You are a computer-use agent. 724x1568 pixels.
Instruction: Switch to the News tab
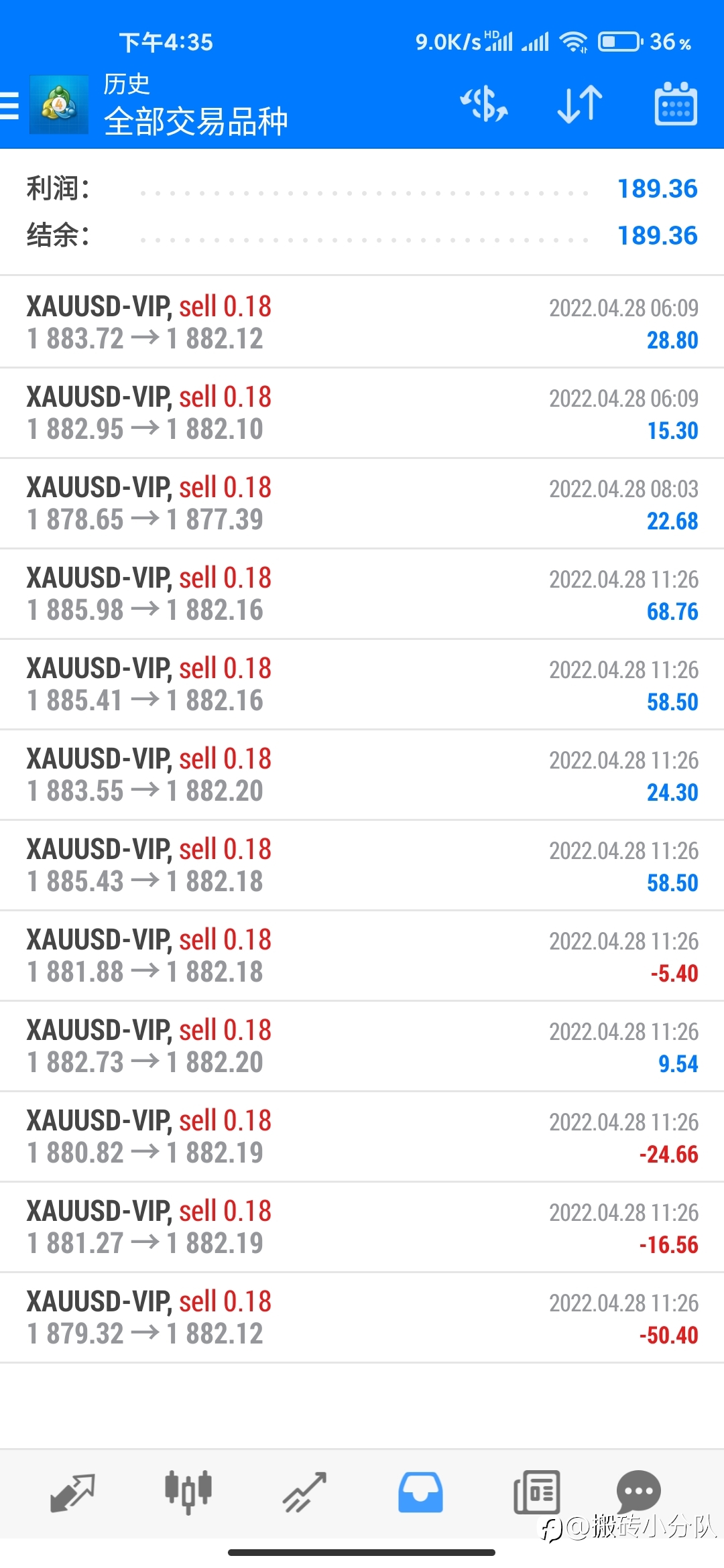tap(536, 1492)
